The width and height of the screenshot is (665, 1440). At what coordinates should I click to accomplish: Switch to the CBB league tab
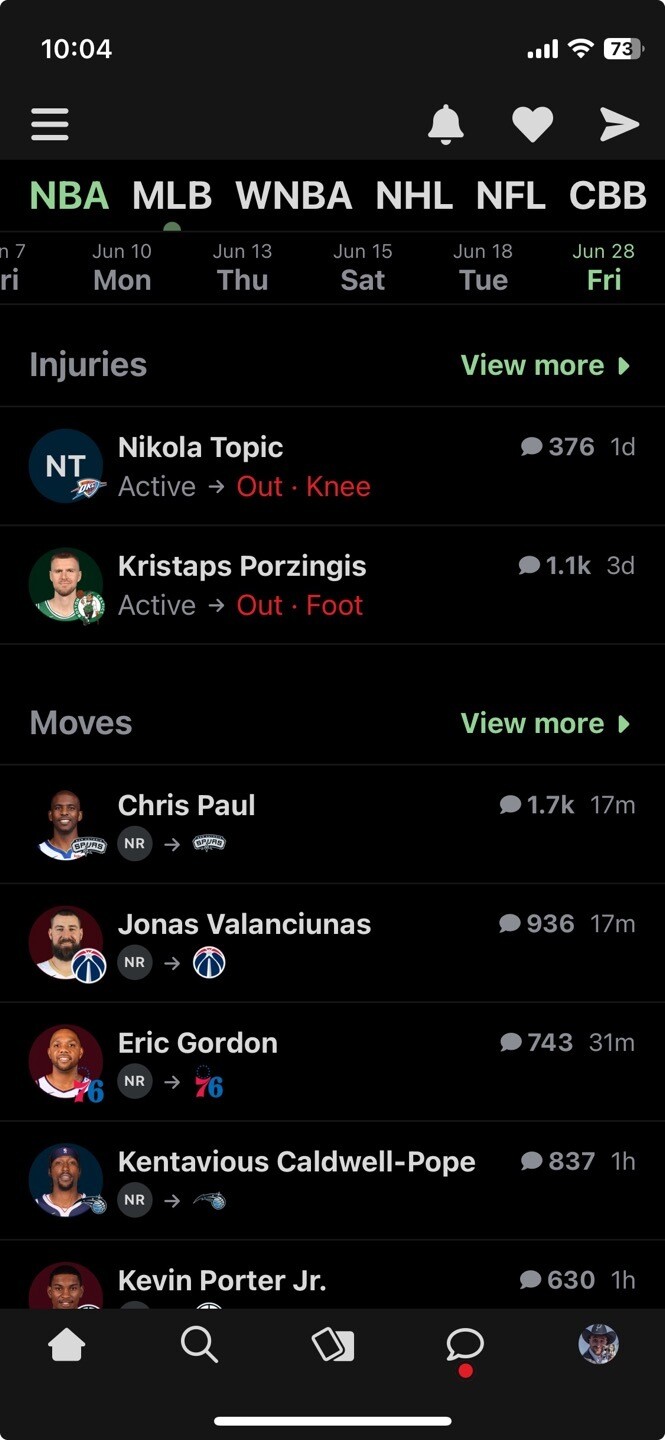point(607,196)
